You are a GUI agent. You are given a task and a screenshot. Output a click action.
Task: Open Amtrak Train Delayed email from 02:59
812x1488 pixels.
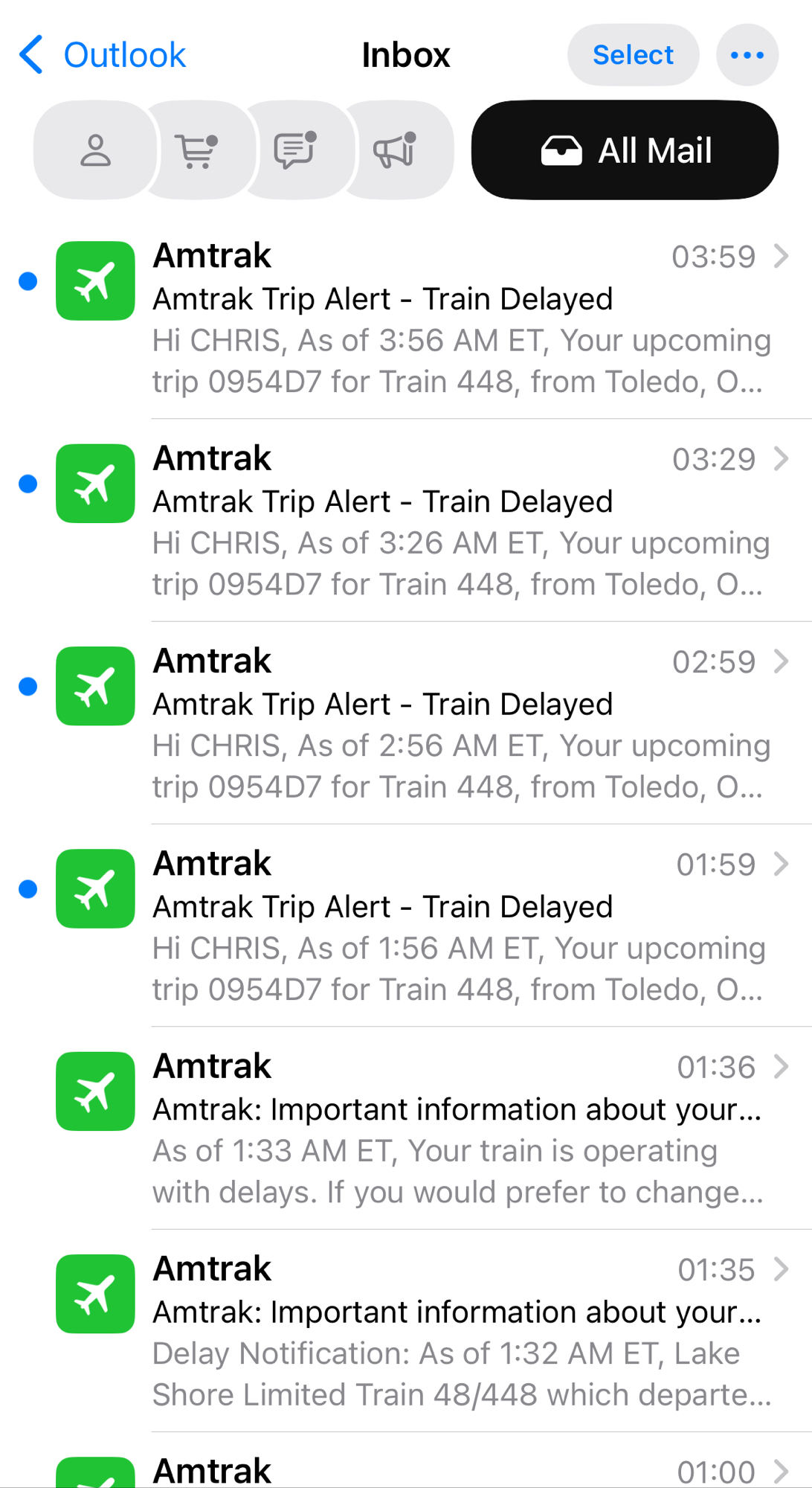click(461, 723)
